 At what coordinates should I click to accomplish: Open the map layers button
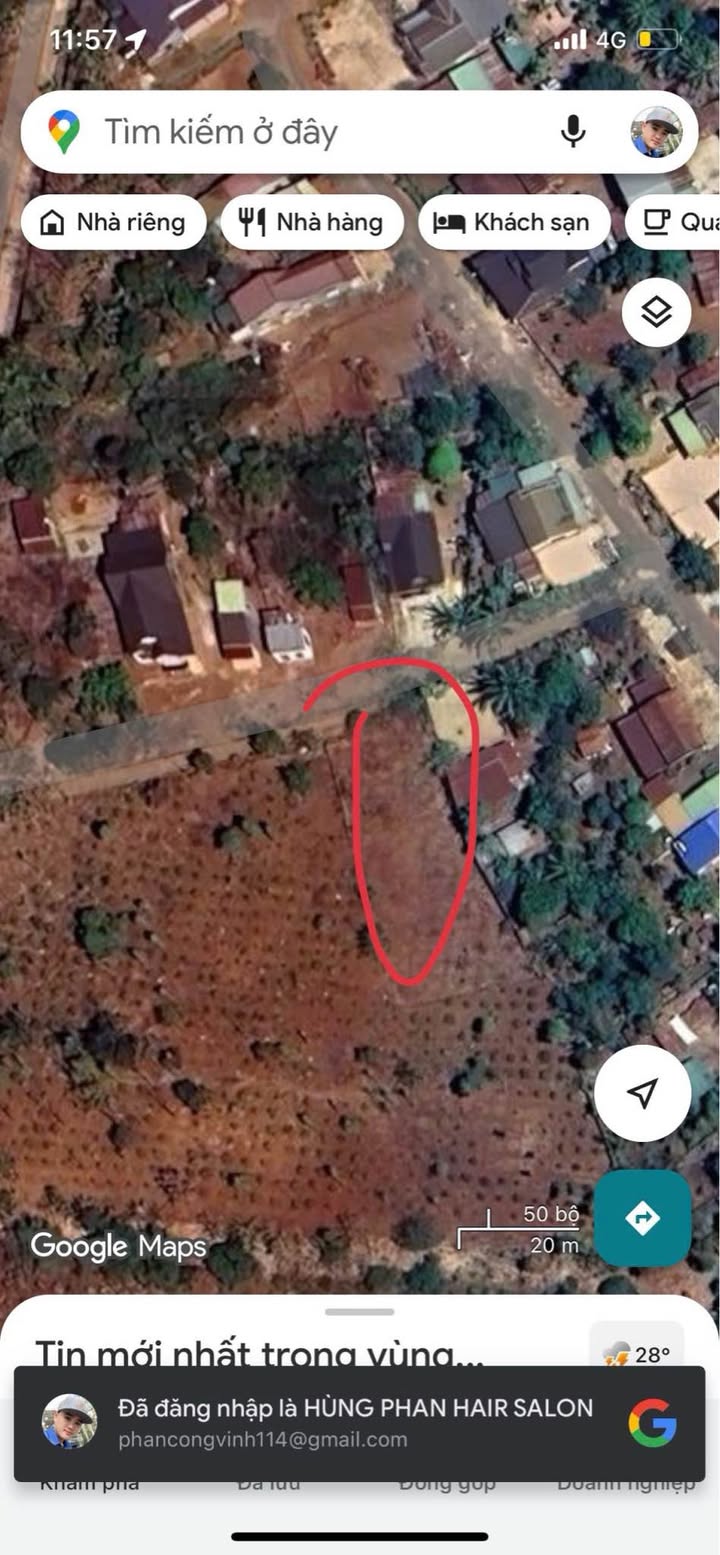(x=656, y=313)
